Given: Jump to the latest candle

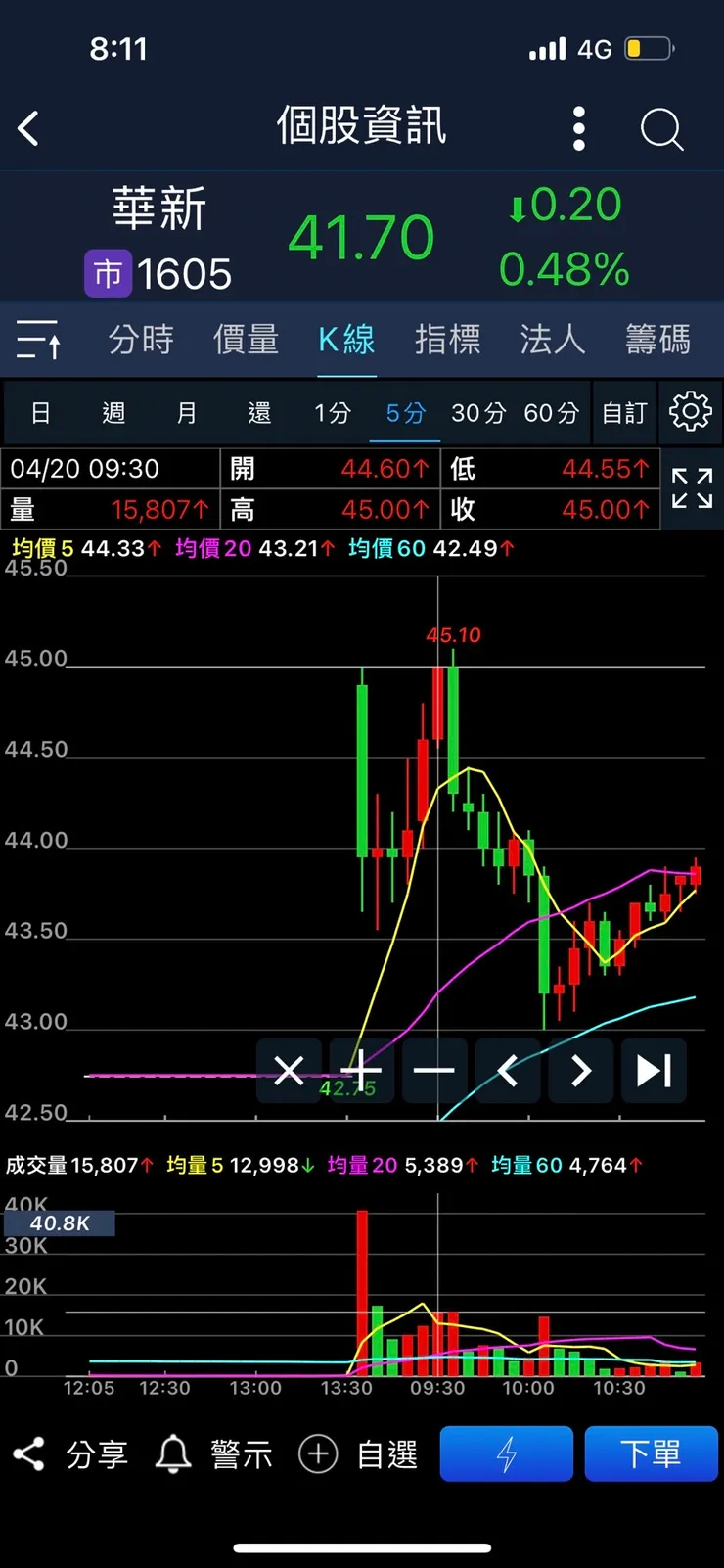Looking at the screenshot, I should [654, 1071].
